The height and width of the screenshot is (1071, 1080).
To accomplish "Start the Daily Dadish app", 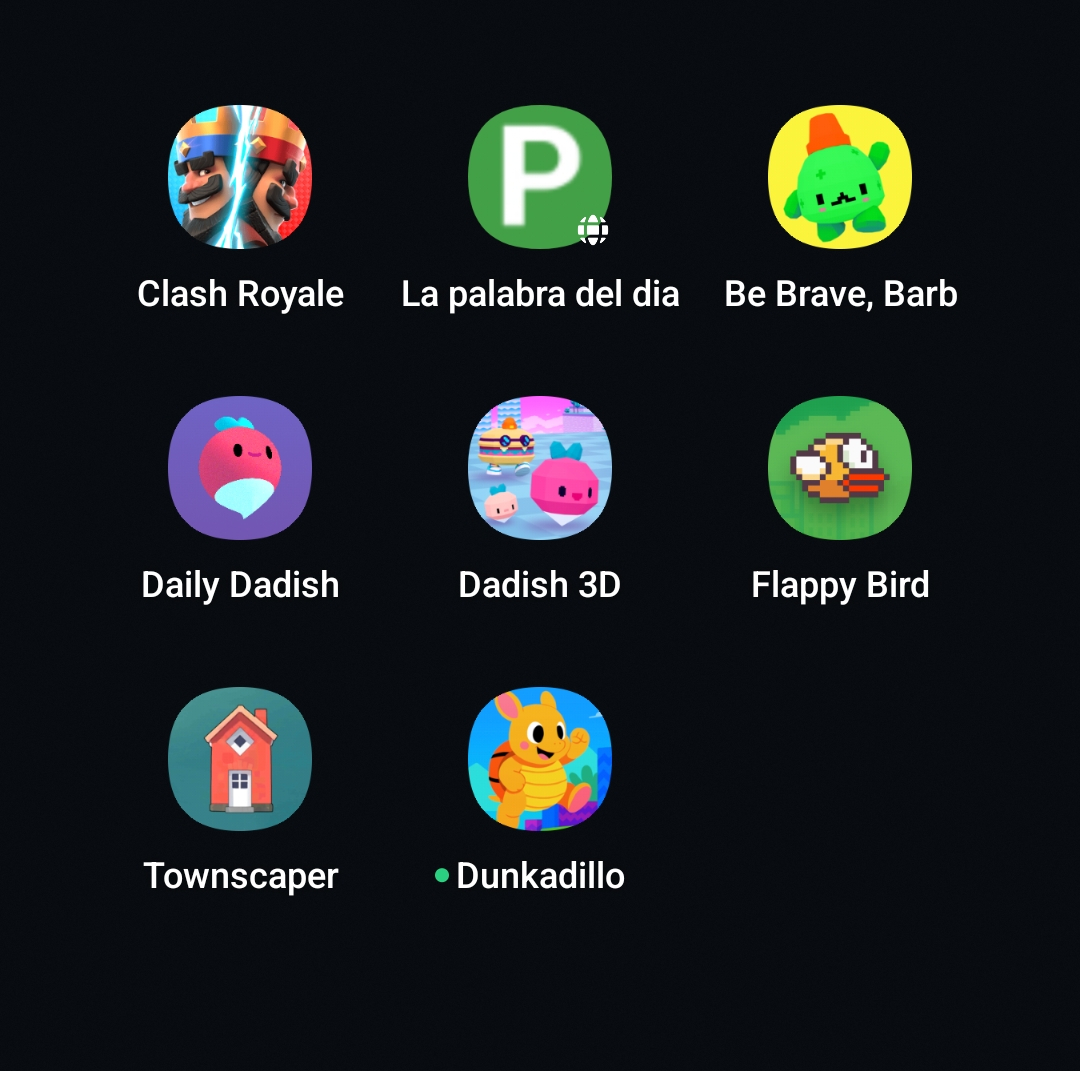I will (x=240, y=468).
